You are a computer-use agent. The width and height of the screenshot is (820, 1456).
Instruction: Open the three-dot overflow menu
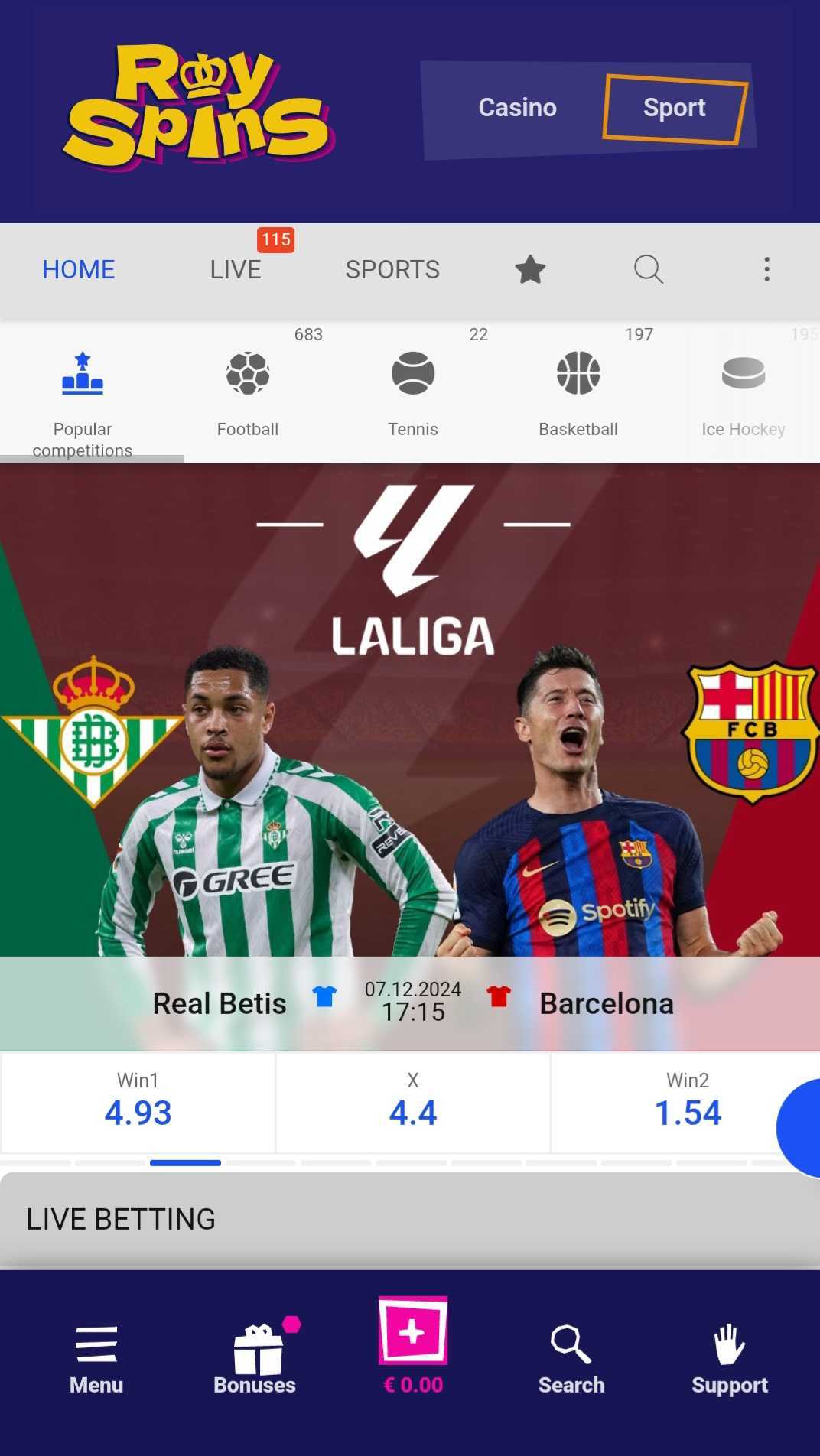766,269
